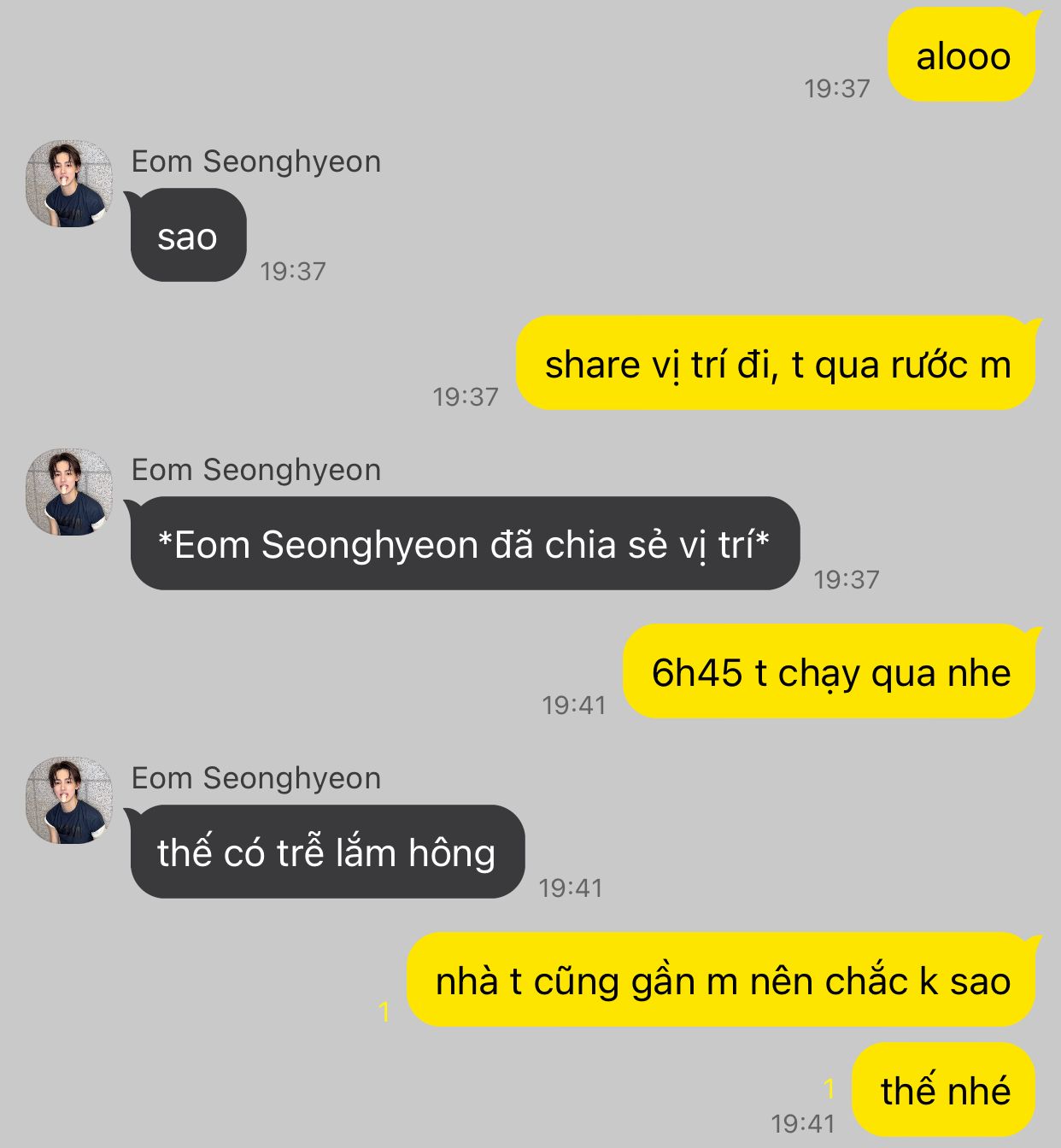Viewport: 1061px width, 1148px height.
Task: View profile from avatar by "thế có trễ lắm hông"
Action: coord(69,800)
